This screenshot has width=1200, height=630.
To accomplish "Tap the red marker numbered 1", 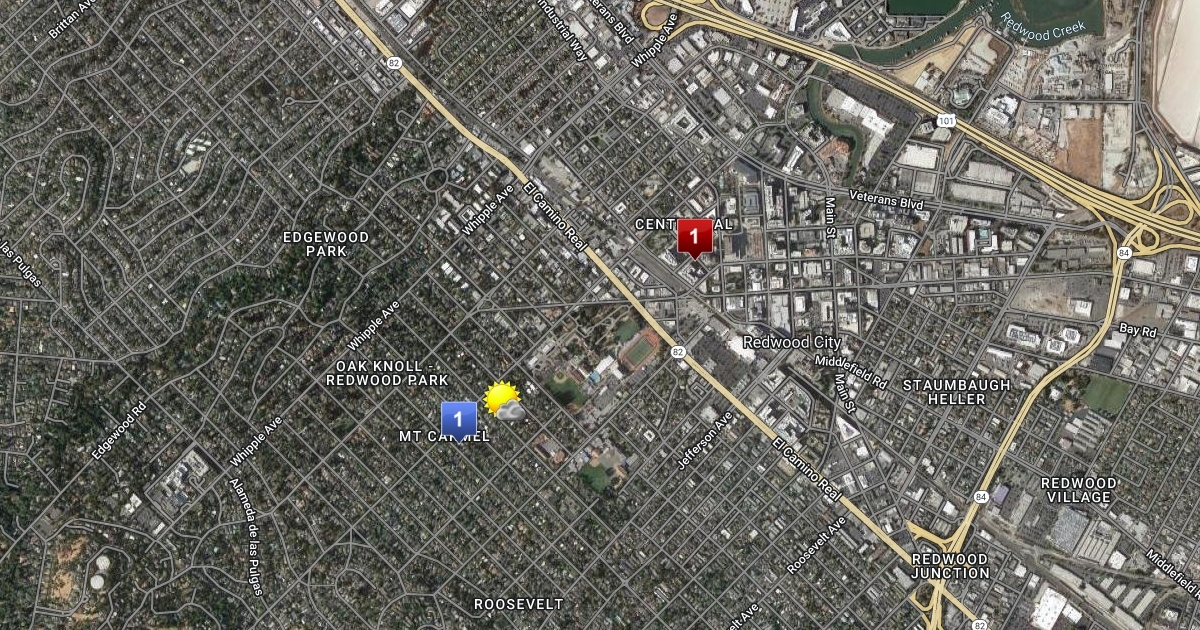I will [694, 236].
